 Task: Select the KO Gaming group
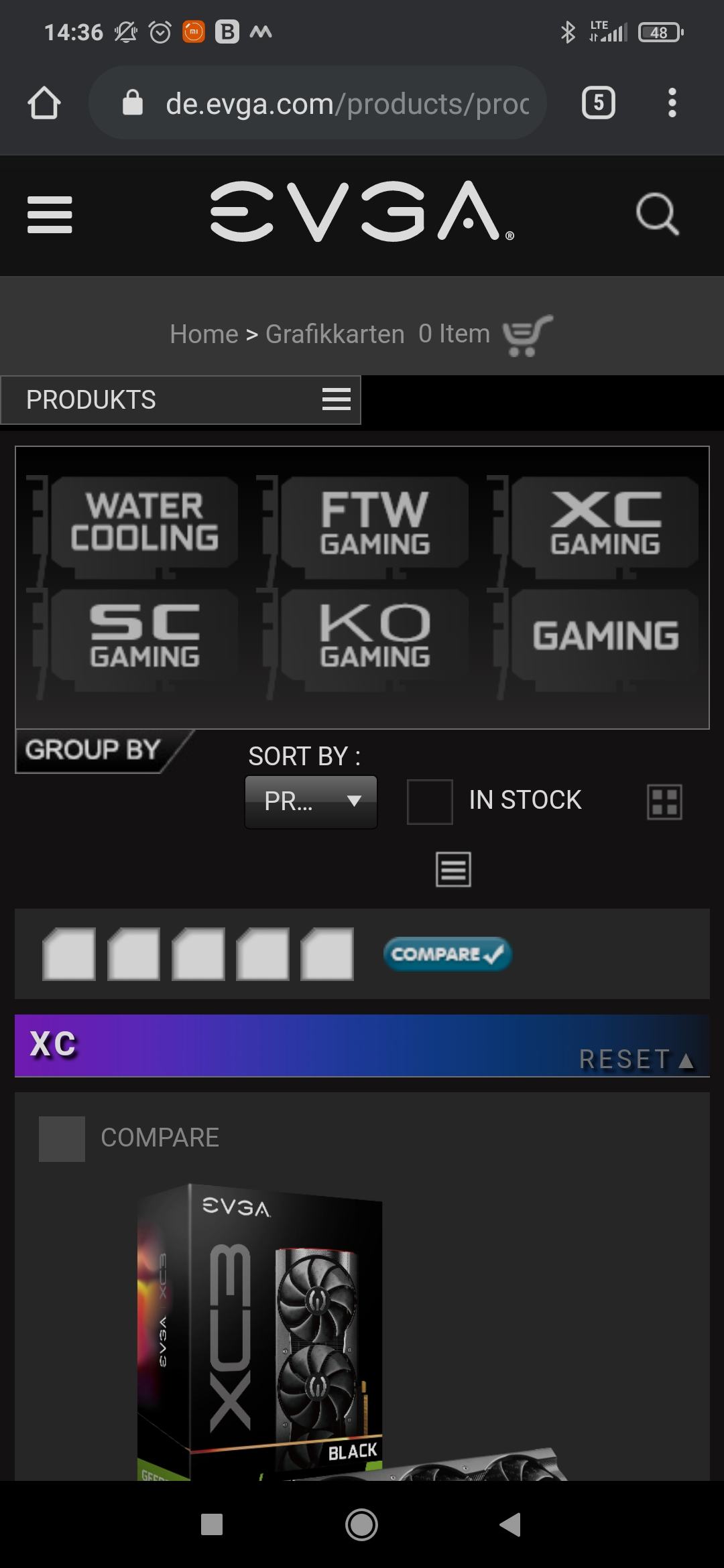point(375,636)
